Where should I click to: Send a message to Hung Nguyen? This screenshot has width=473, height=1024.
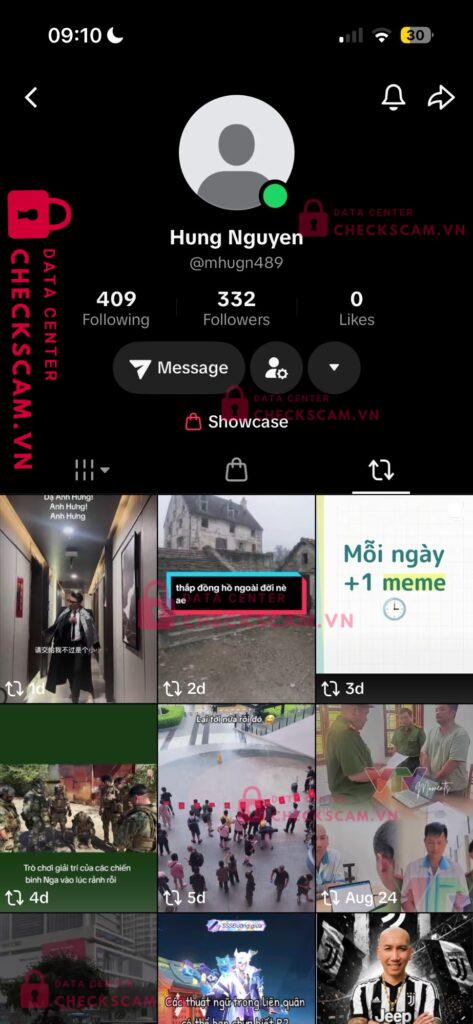click(x=179, y=368)
